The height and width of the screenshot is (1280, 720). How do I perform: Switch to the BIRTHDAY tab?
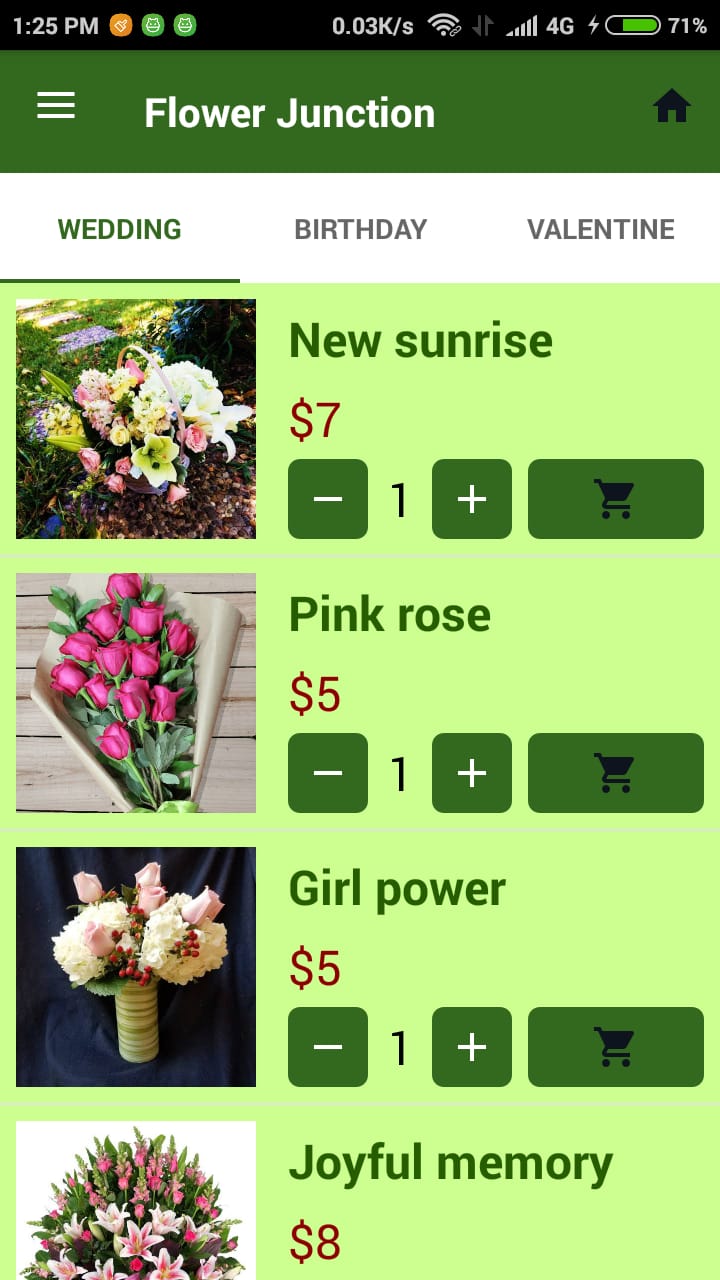360,229
